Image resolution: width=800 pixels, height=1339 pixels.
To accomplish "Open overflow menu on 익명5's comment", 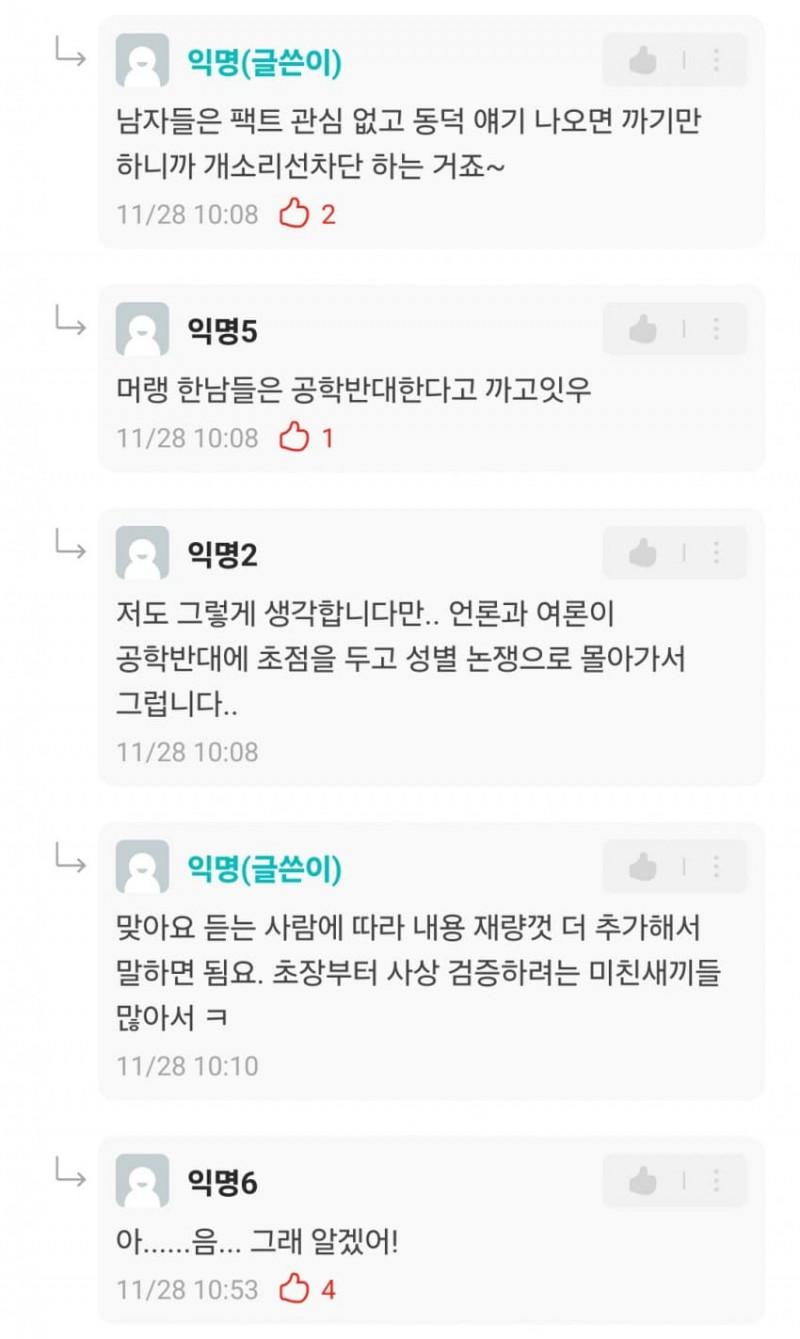I will click(x=716, y=329).
